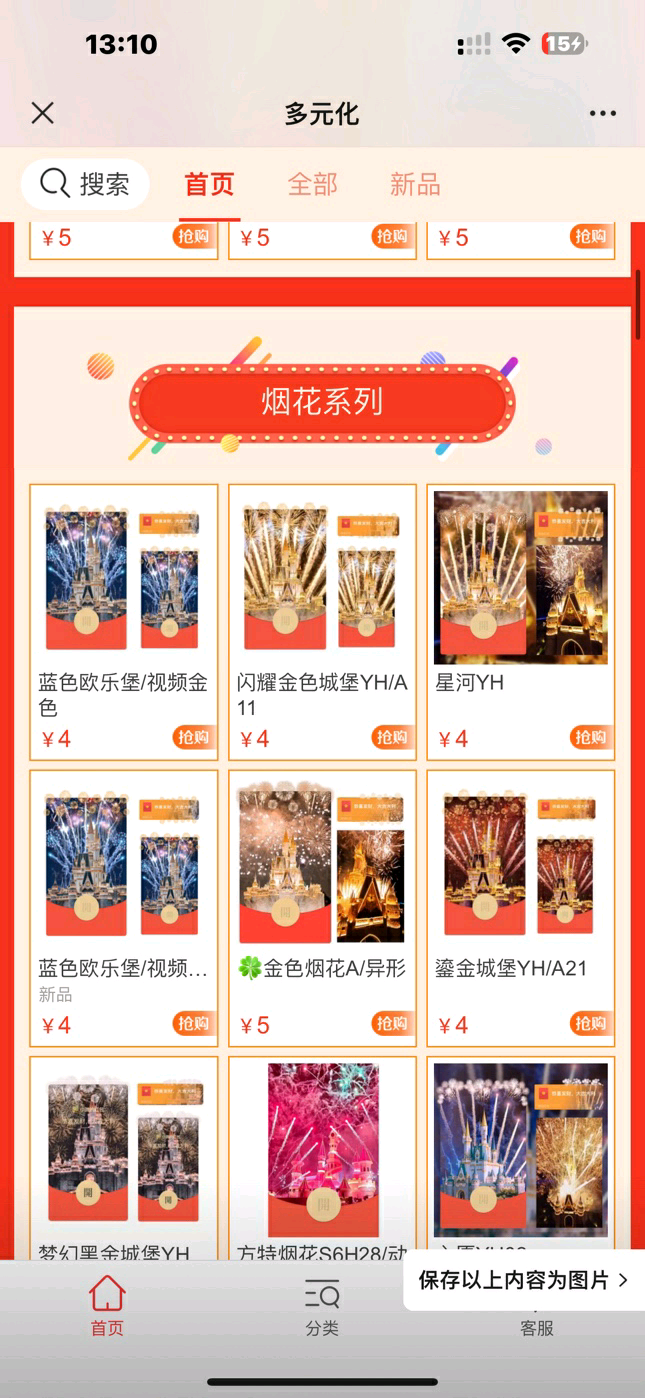The height and width of the screenshot is (1398, 645).
Task: Go to the 分类 bottom tab
Action: click(322, 1307)
